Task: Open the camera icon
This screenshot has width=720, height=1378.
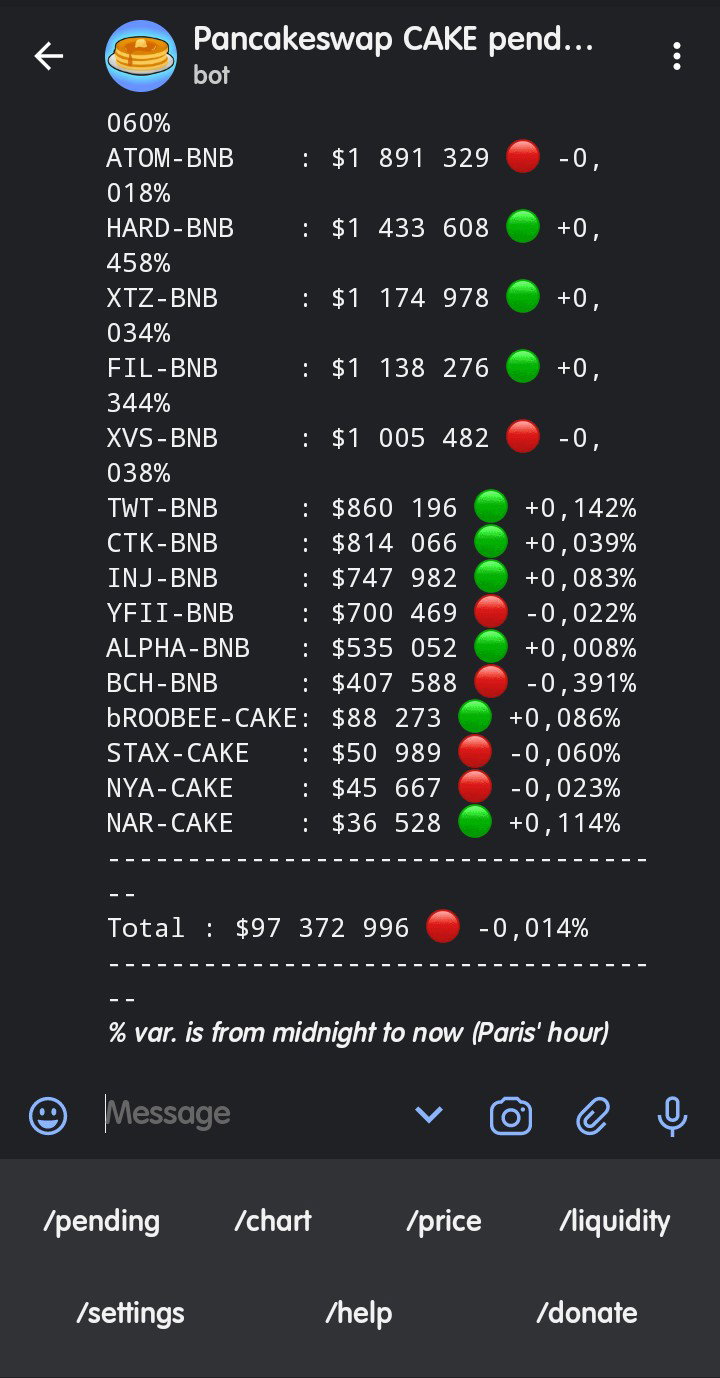Action: [511, 1115]
